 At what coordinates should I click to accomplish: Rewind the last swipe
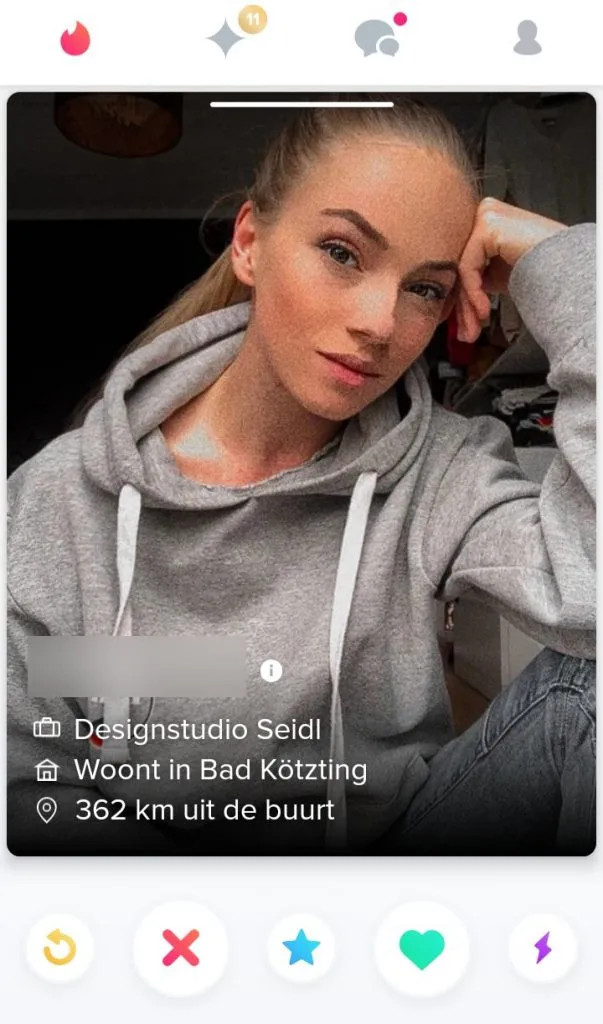click(60, 948)
